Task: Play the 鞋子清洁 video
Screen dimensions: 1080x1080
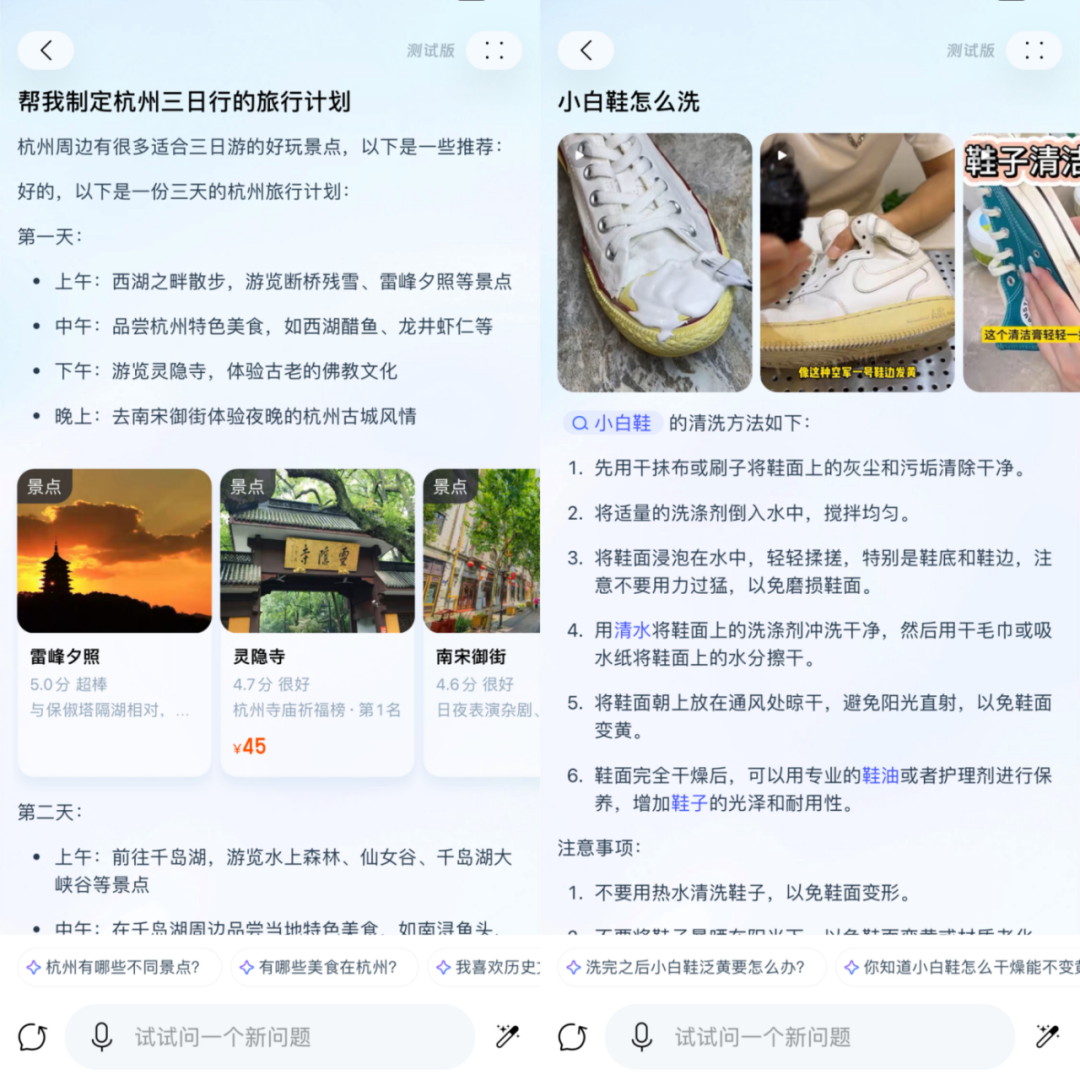Action: pyautogui.click(x=1022, y=262)
